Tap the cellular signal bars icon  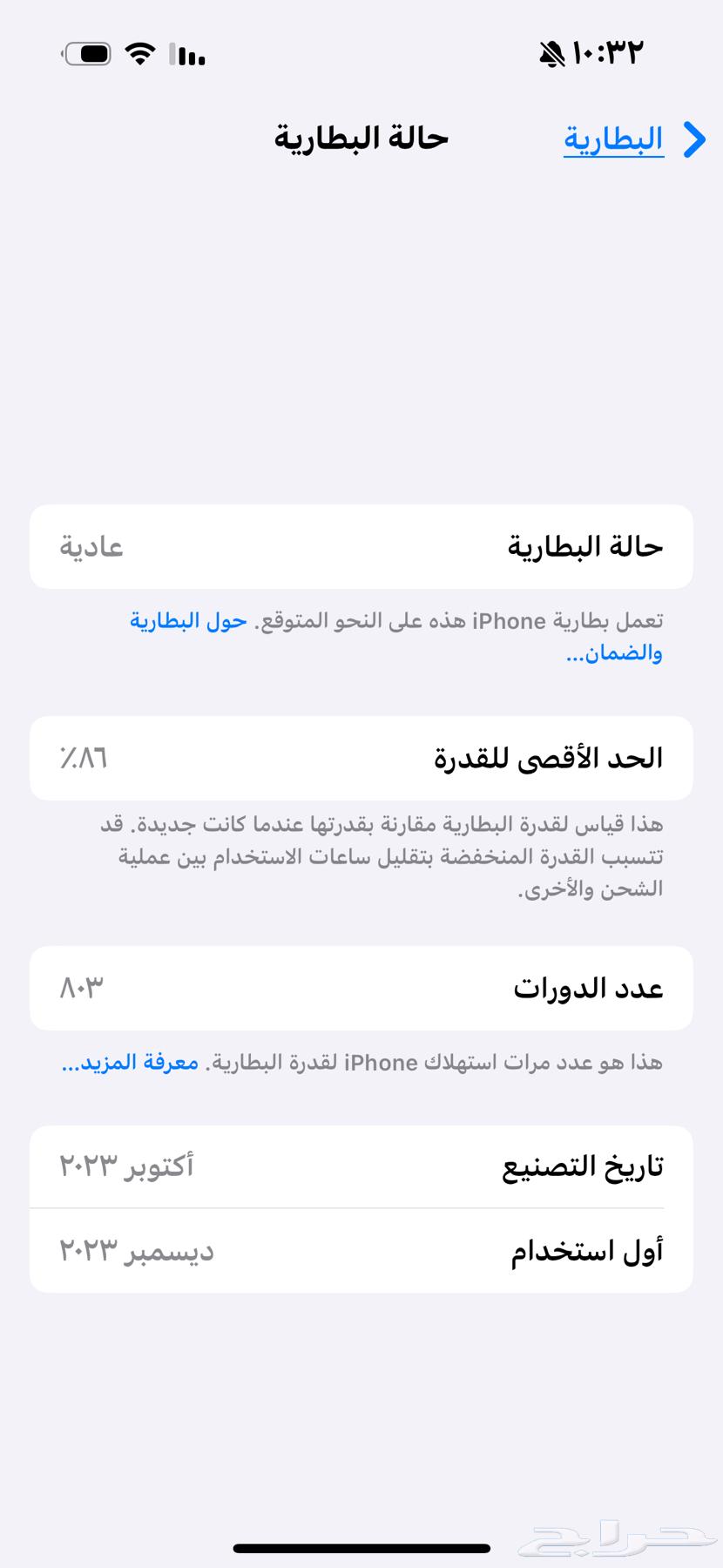[x=187, y=54]
